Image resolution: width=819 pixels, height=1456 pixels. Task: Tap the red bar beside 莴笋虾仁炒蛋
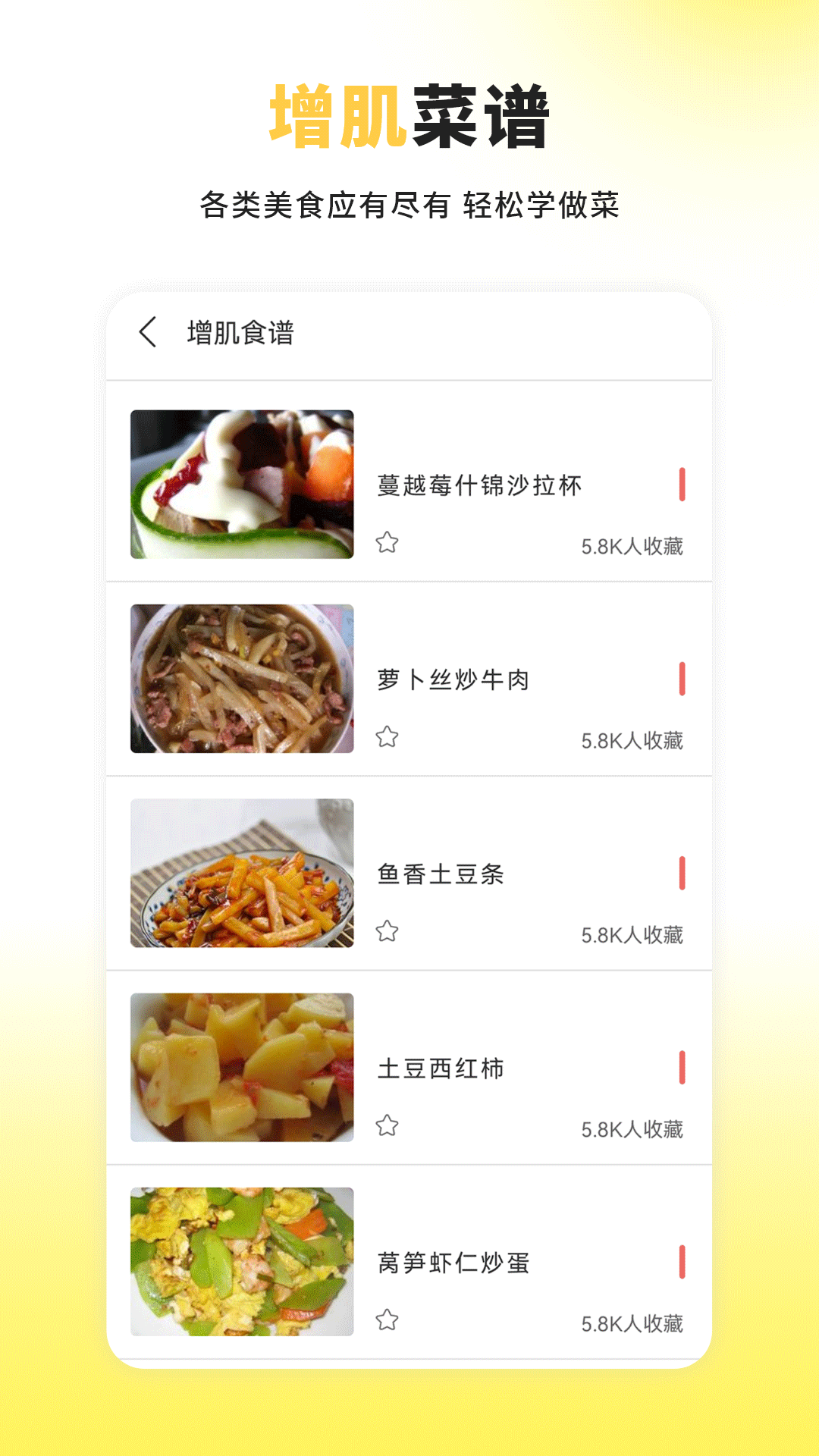click(683, 1262)
